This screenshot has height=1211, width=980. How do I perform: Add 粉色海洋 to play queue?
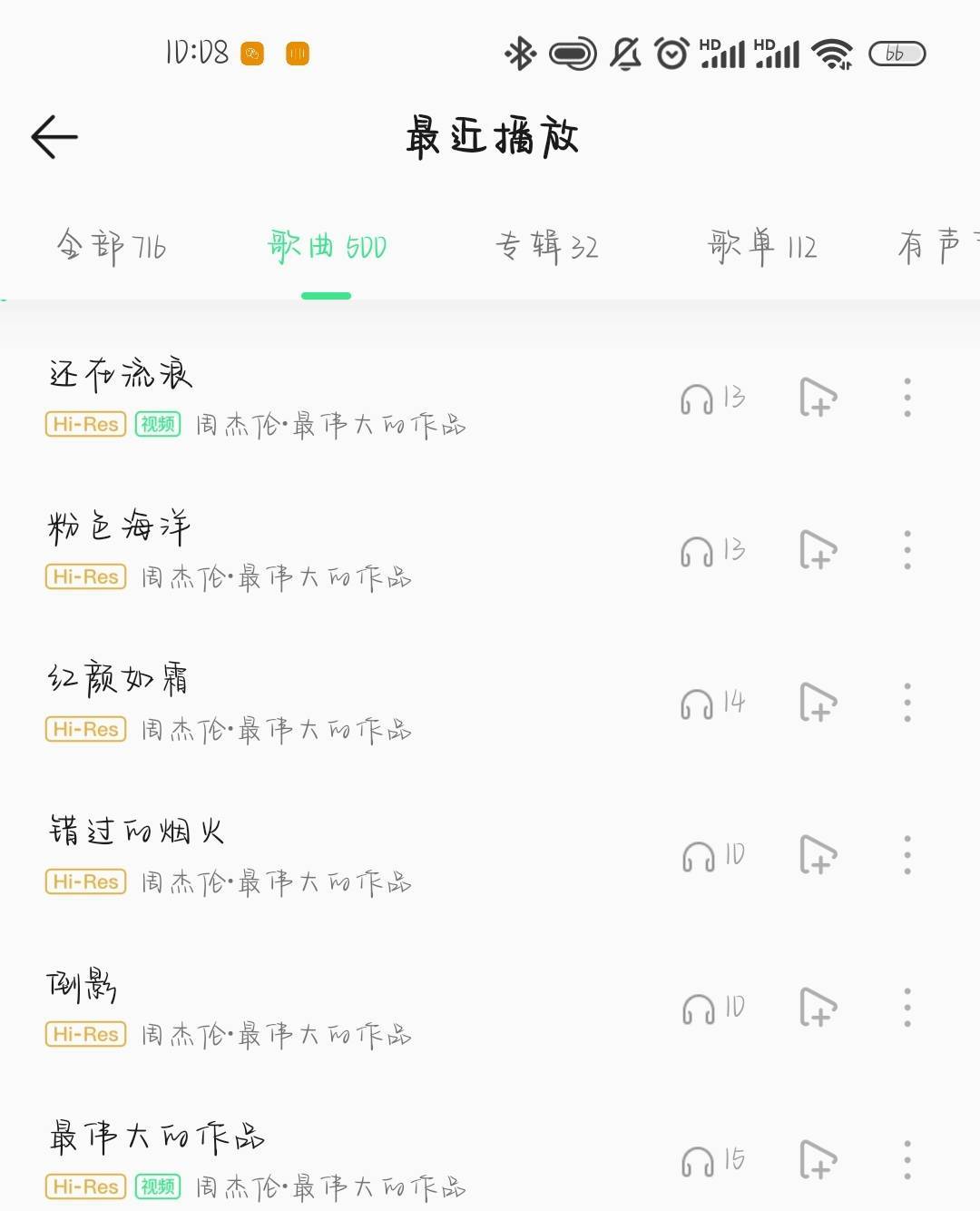[818, 550]
